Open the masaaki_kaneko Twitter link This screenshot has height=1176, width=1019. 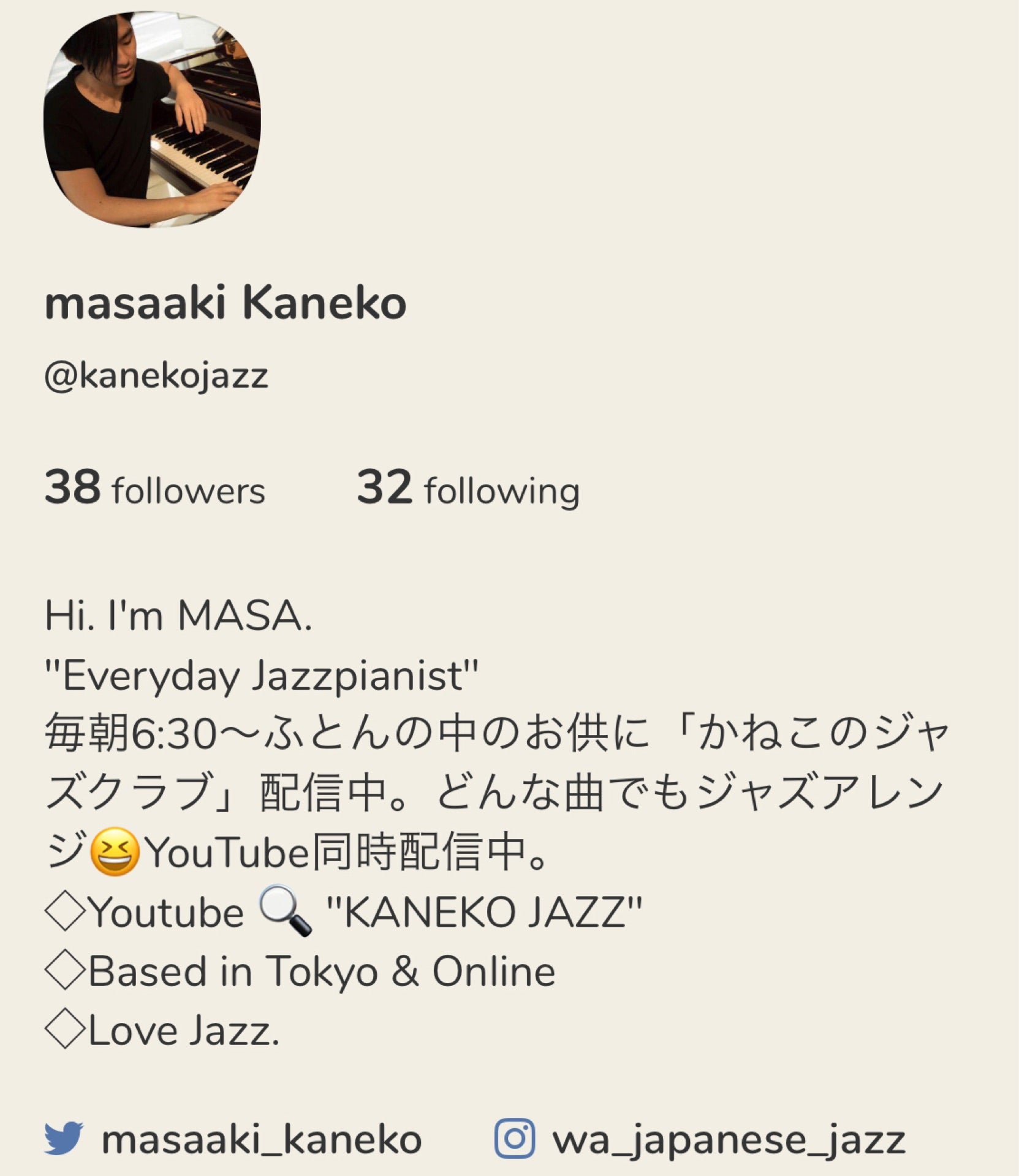(x=233, y=1140)
